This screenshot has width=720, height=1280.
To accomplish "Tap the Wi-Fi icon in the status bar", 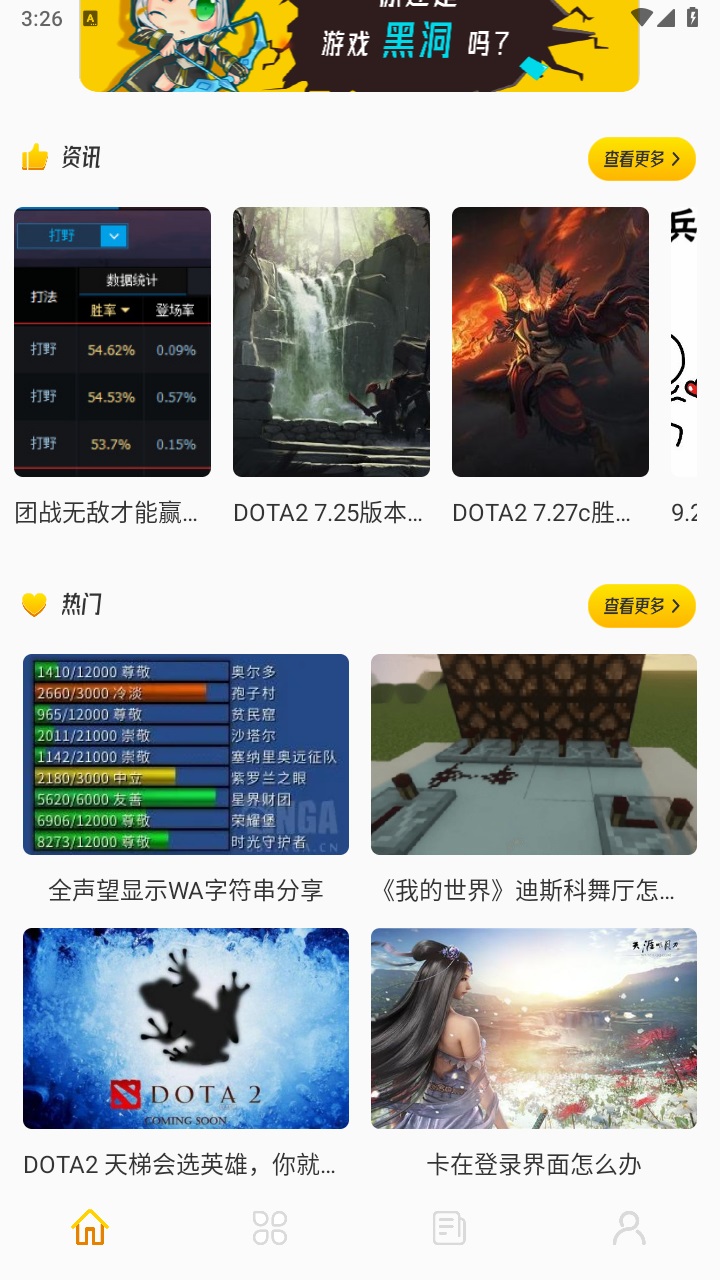I will (640, 16).
